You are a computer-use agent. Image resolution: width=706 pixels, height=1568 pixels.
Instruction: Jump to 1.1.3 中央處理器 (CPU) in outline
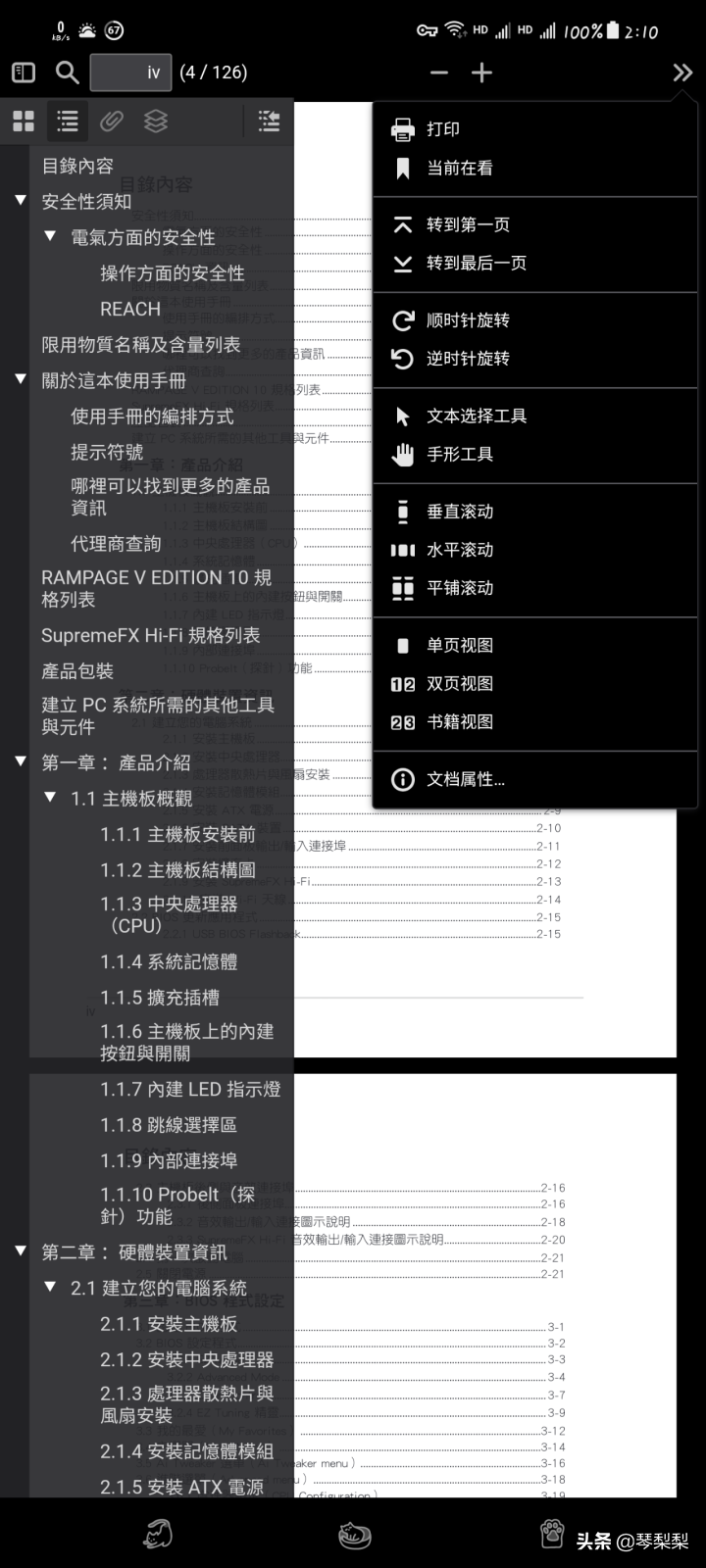169,914
